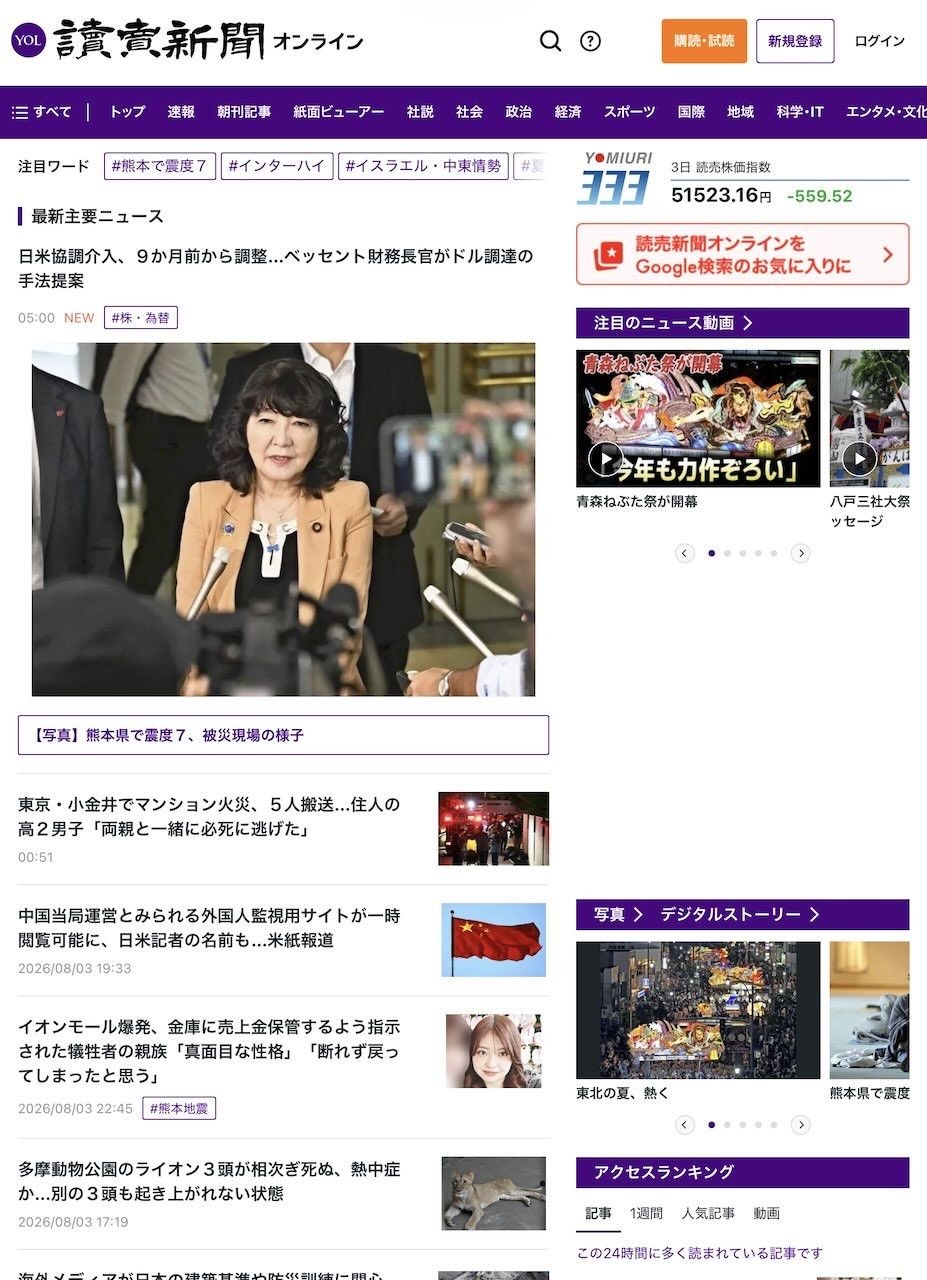Open the 注目のニュース動画 header
Screen dimensions: 927x1280
[x=673, y=323]
